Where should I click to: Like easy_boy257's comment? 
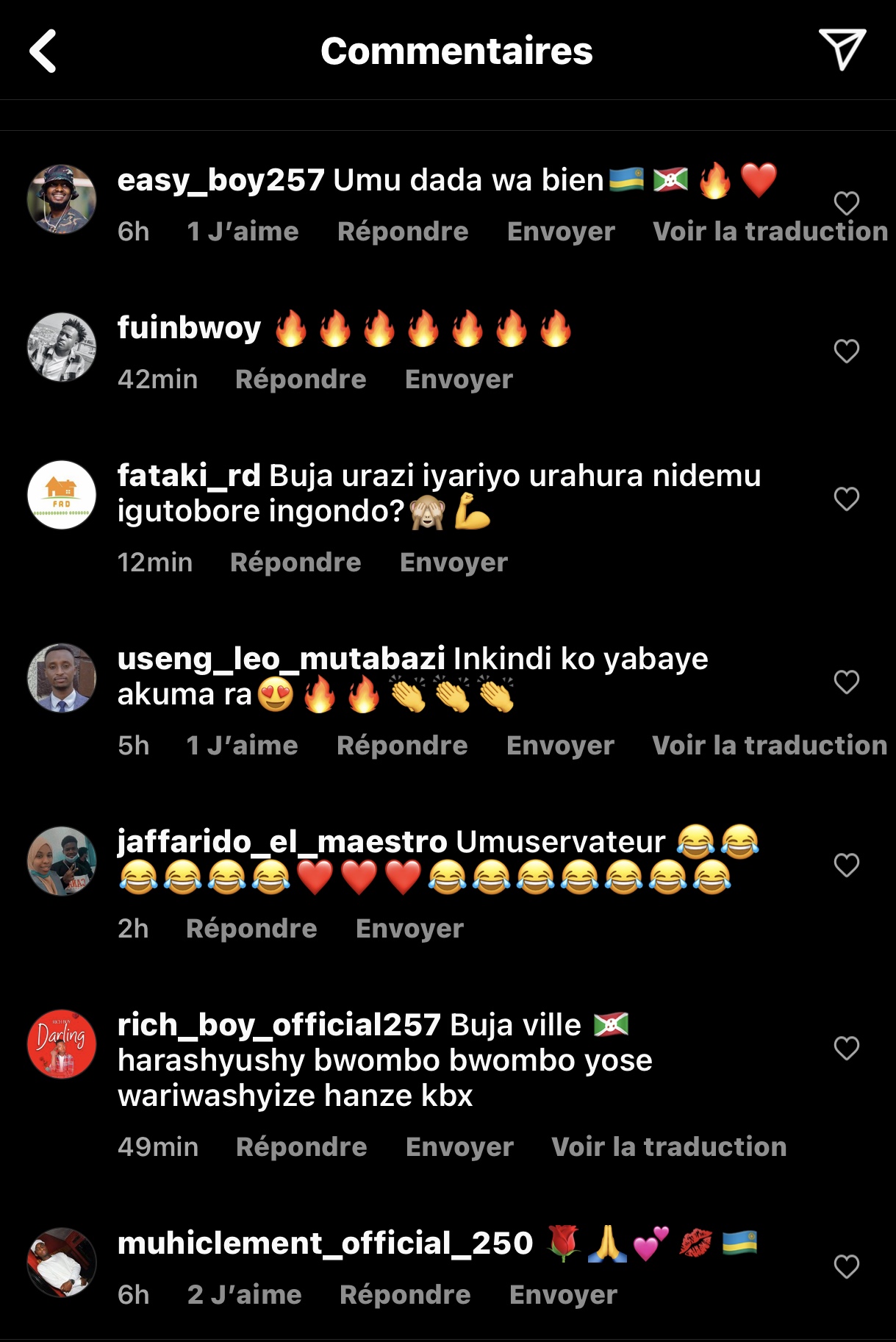tap(846, 203)
